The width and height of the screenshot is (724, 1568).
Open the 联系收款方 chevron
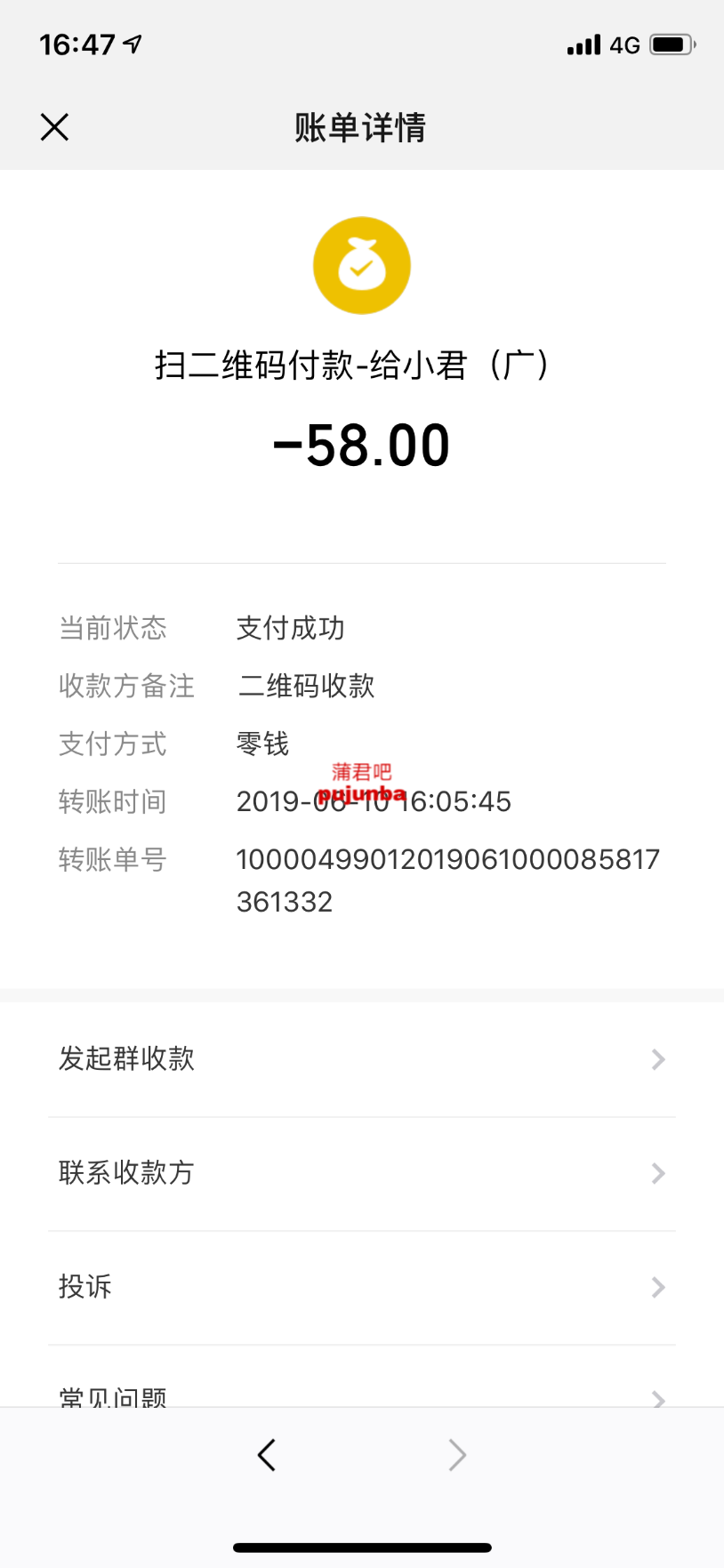tap(657, 1173)
